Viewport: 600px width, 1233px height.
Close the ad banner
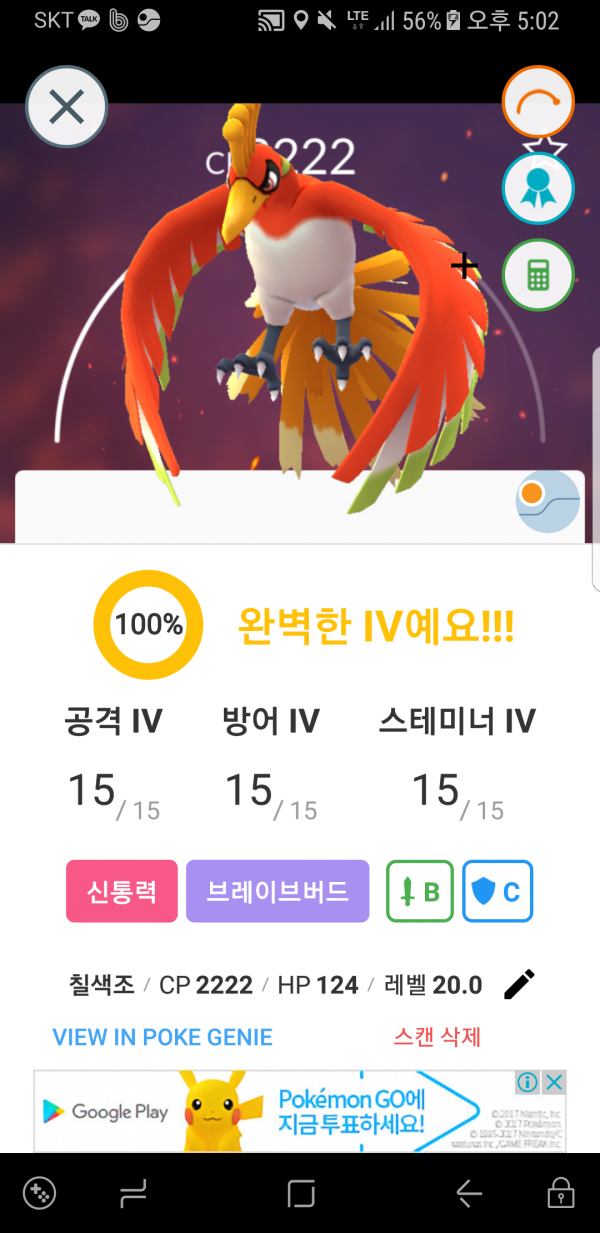[x=554, y=1082]
